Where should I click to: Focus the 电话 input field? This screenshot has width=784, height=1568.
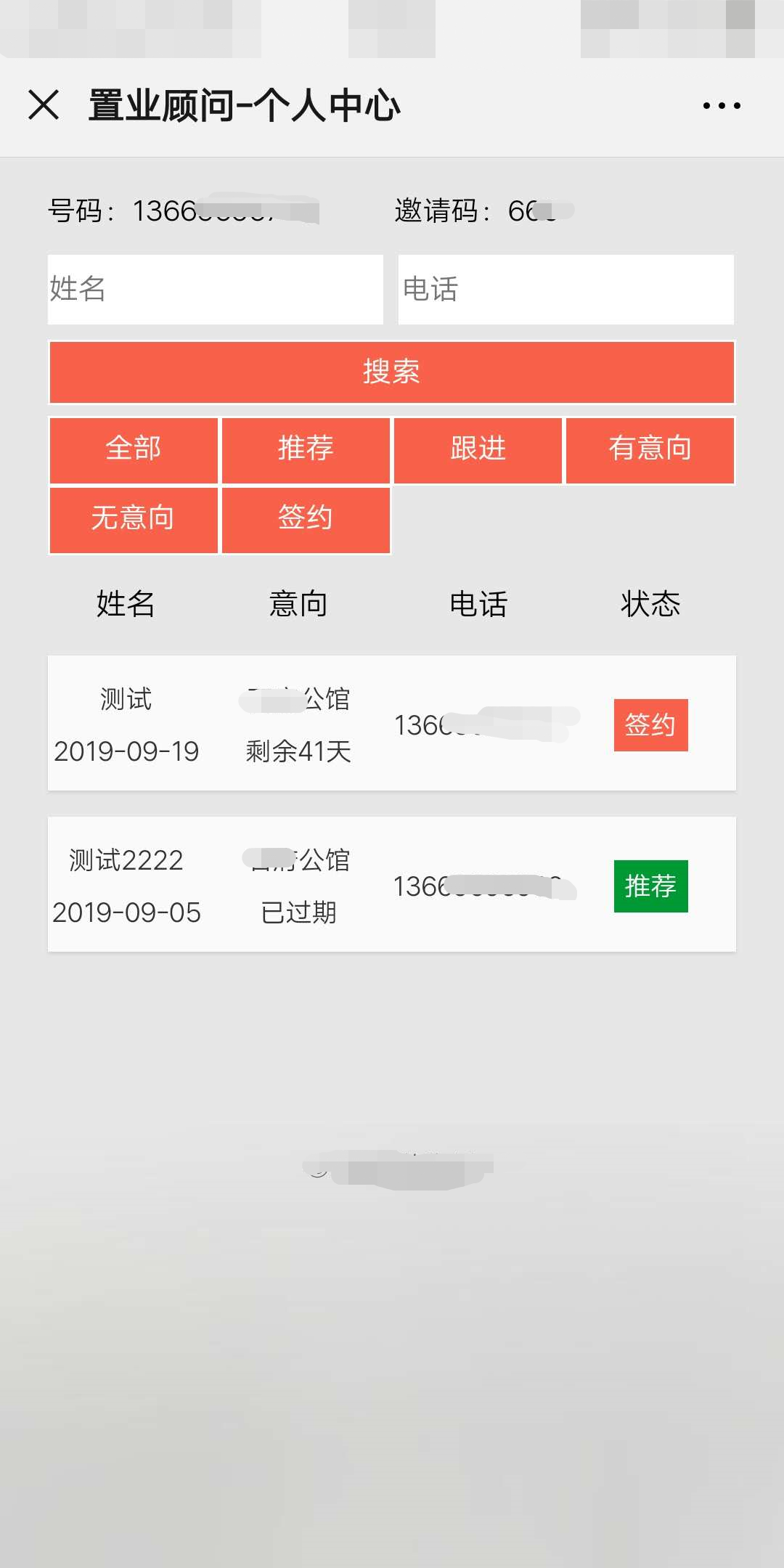click(x=566, y=289)
